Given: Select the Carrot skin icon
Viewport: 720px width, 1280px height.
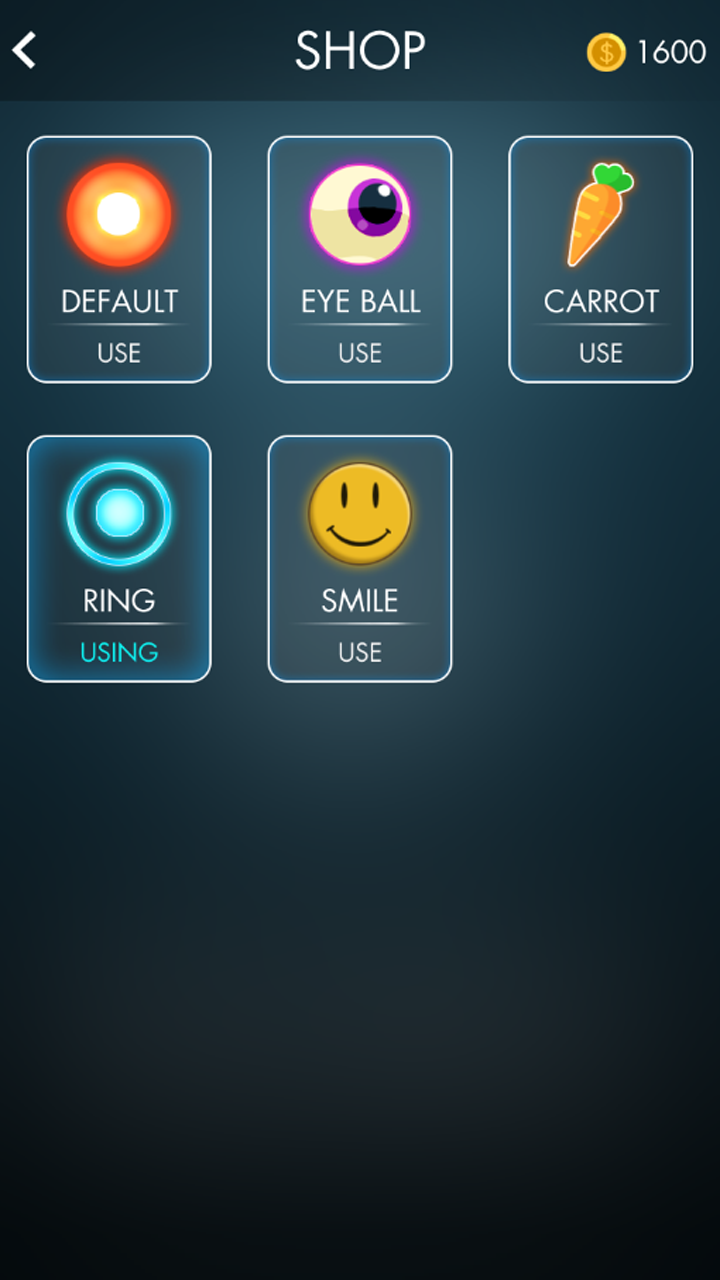Looking at the screenshot, I should point(600,214).
